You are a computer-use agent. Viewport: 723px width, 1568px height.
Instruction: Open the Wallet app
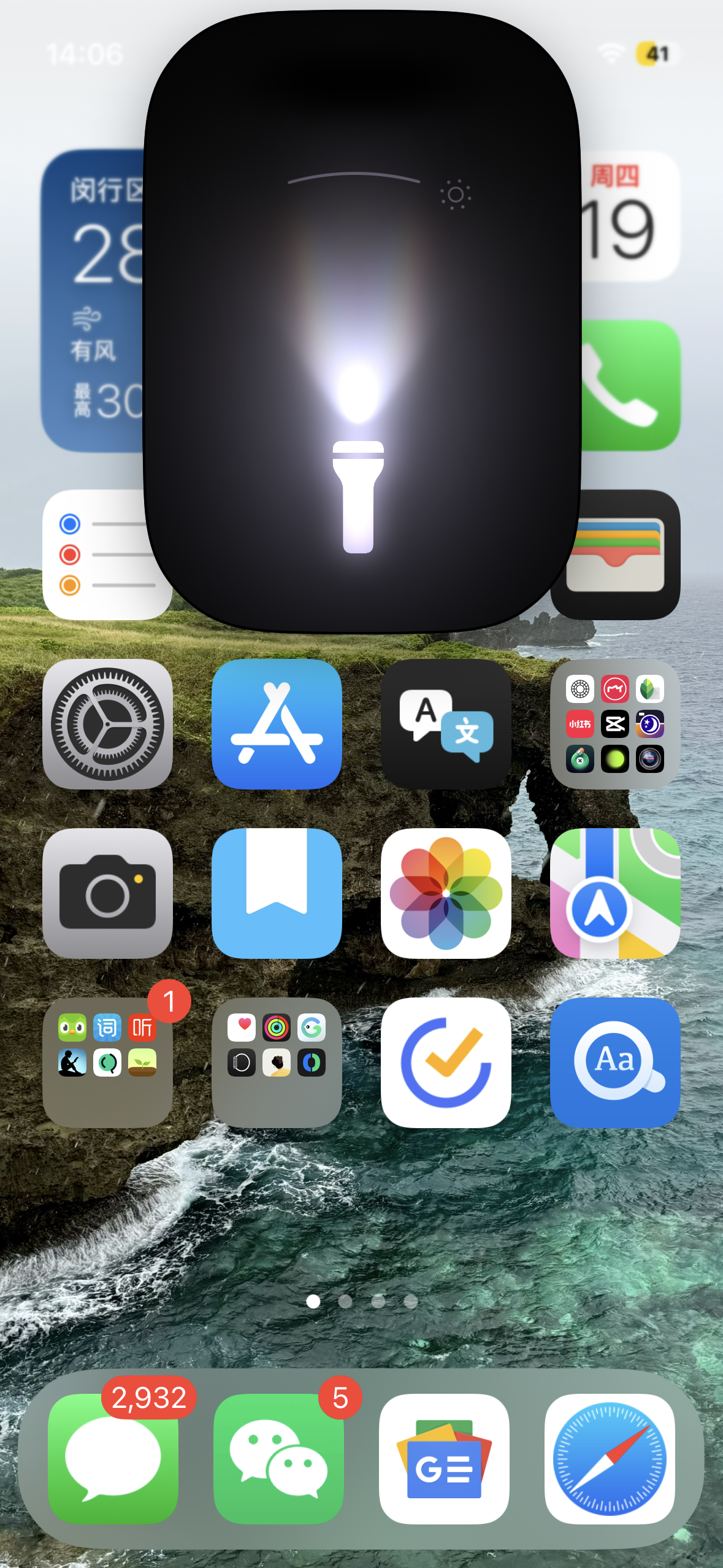625,555
